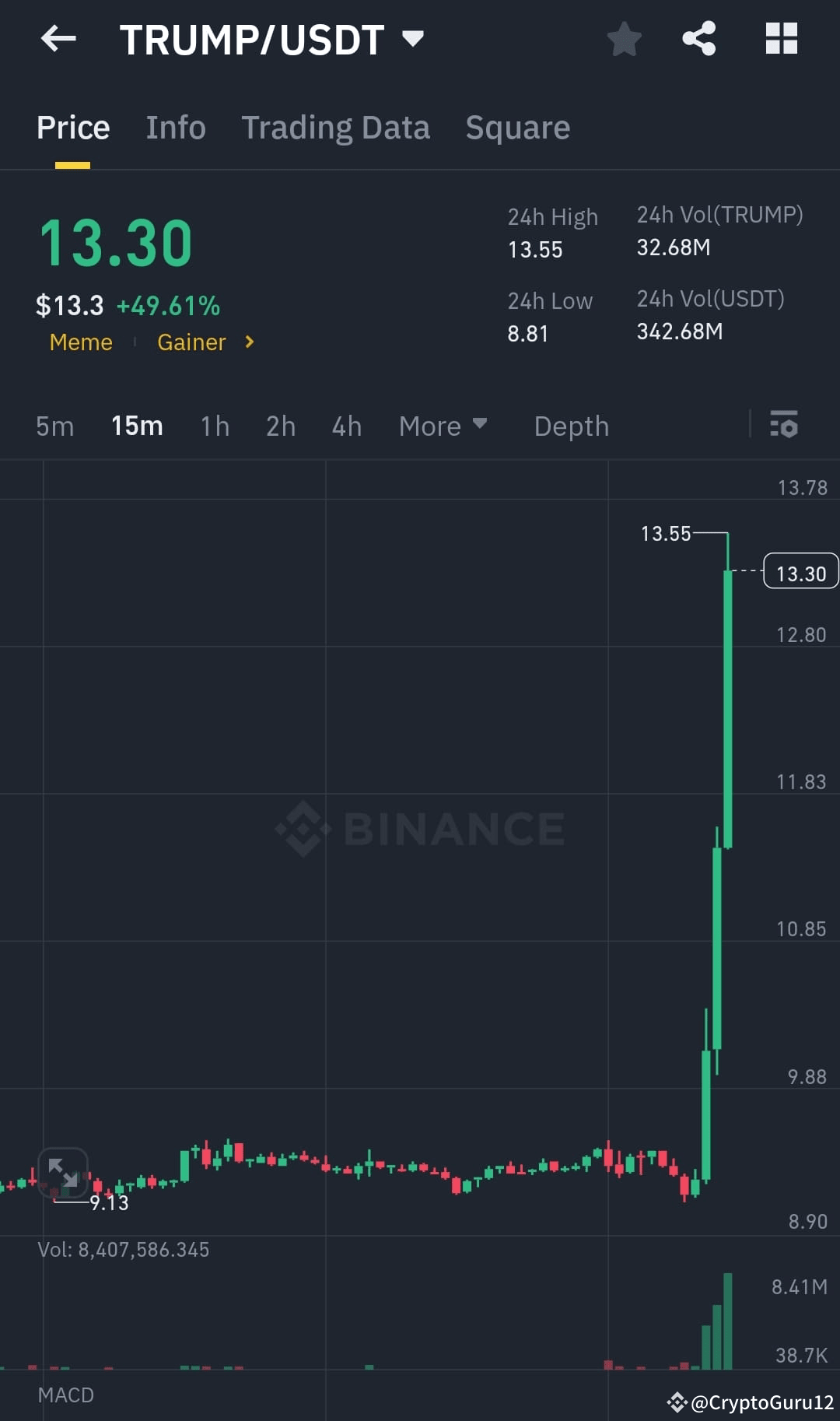The width and height of the screenshot is (840, 1421).
Task: Open the Meme category link
Action: 80,342
